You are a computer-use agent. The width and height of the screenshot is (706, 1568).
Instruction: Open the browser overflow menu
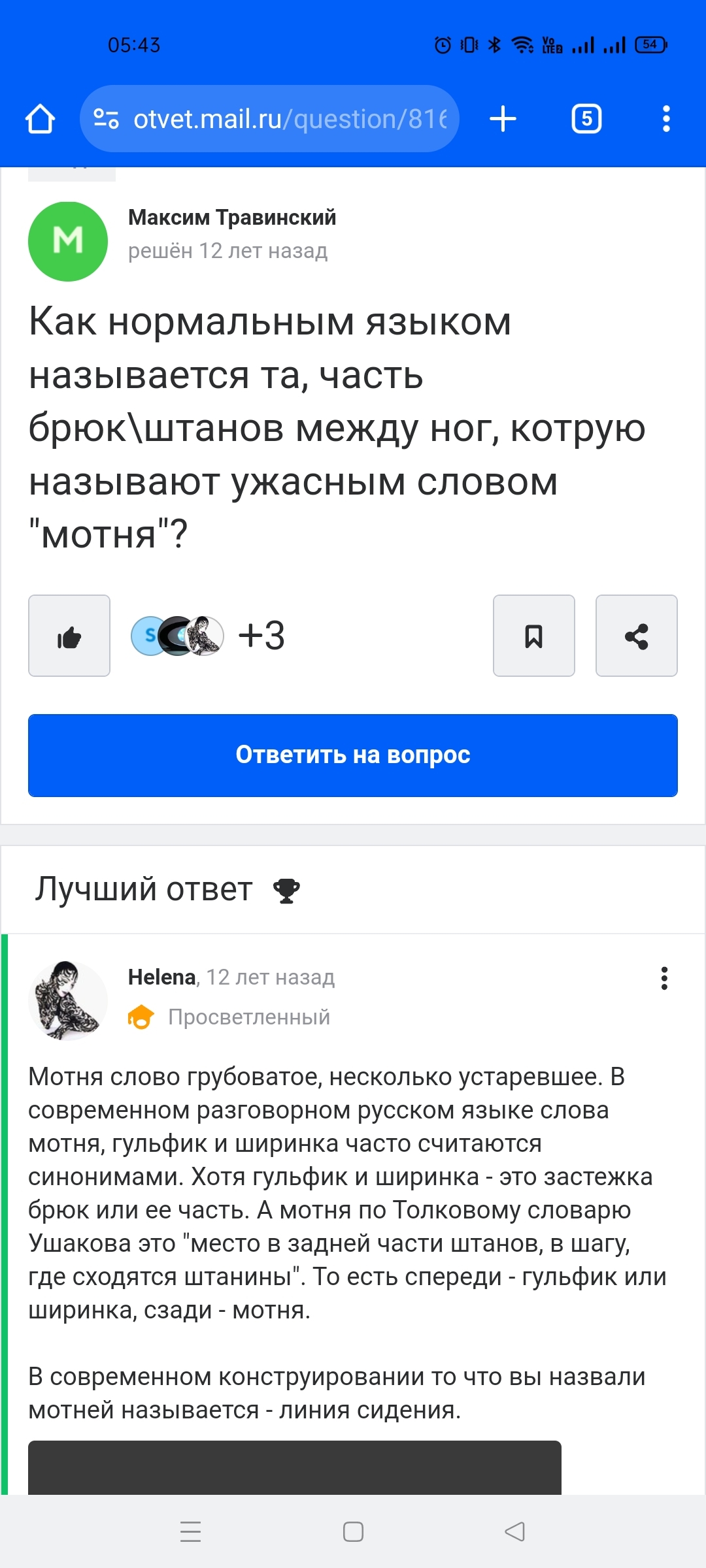(x=665, y=119)
